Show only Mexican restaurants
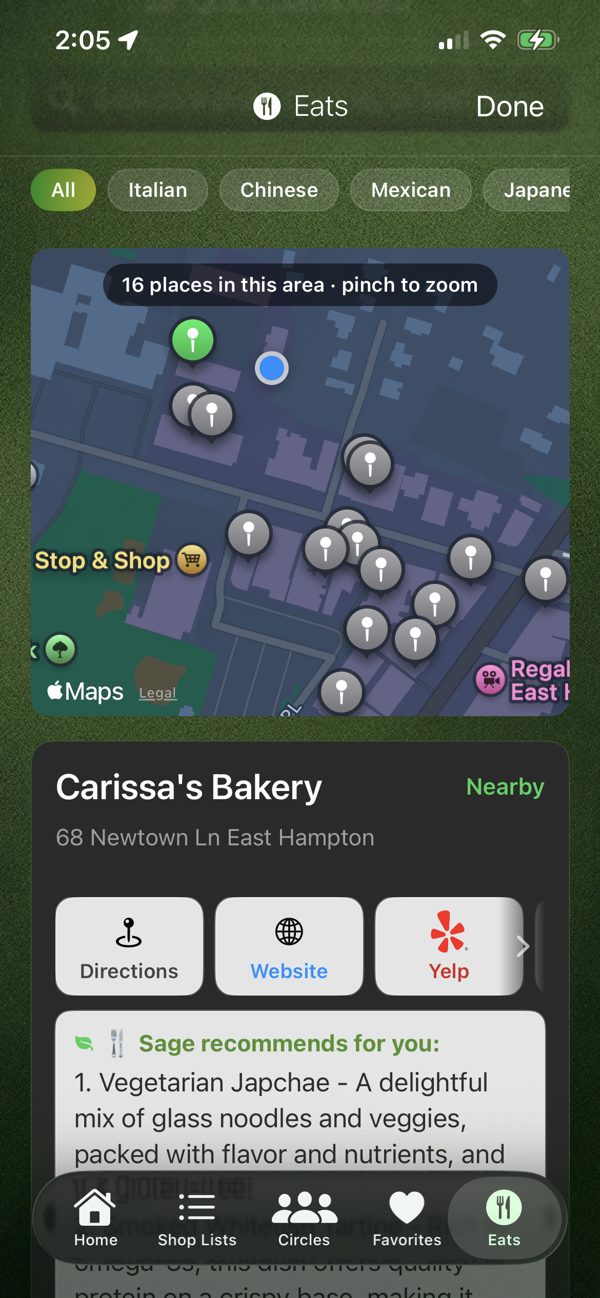600x1298 pixels. click(410, 190)
